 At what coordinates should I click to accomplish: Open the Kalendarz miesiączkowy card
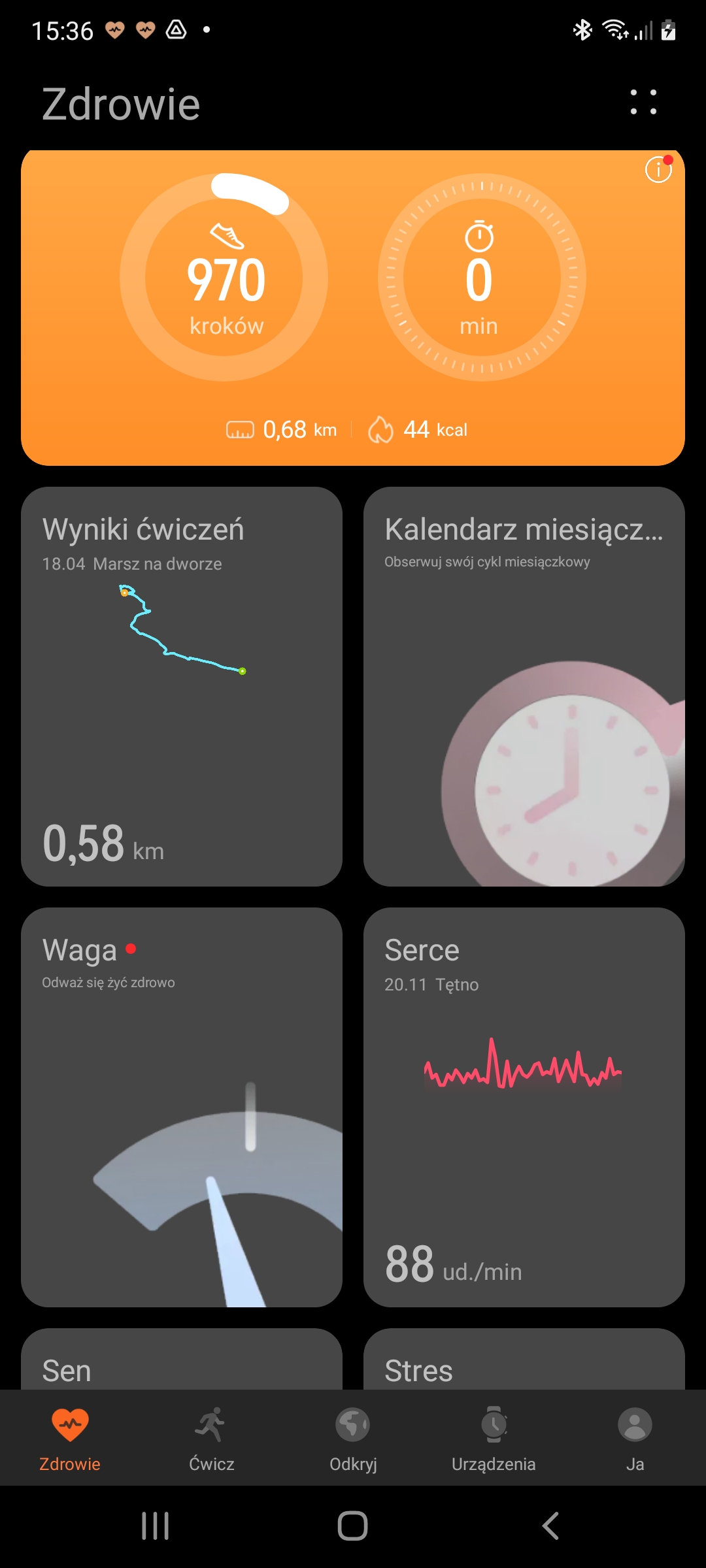(524, 686)
